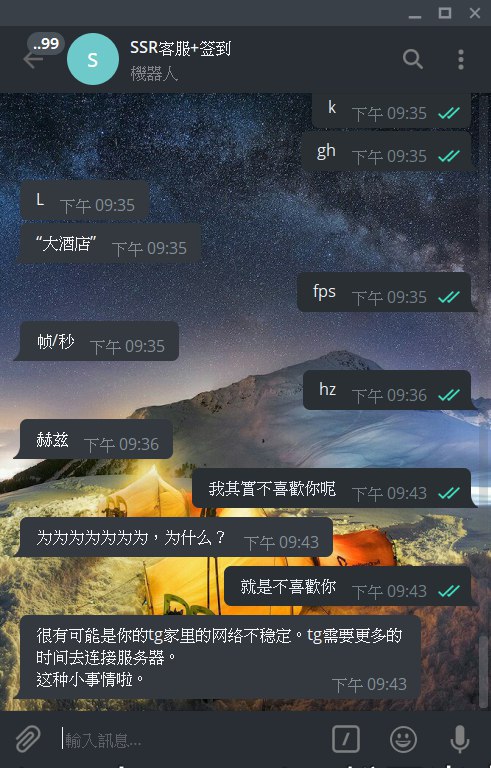Open the SSR客服+签到 chat info header
The height and width of the screenshot is (768, 491).
click(x=180, y=60)
